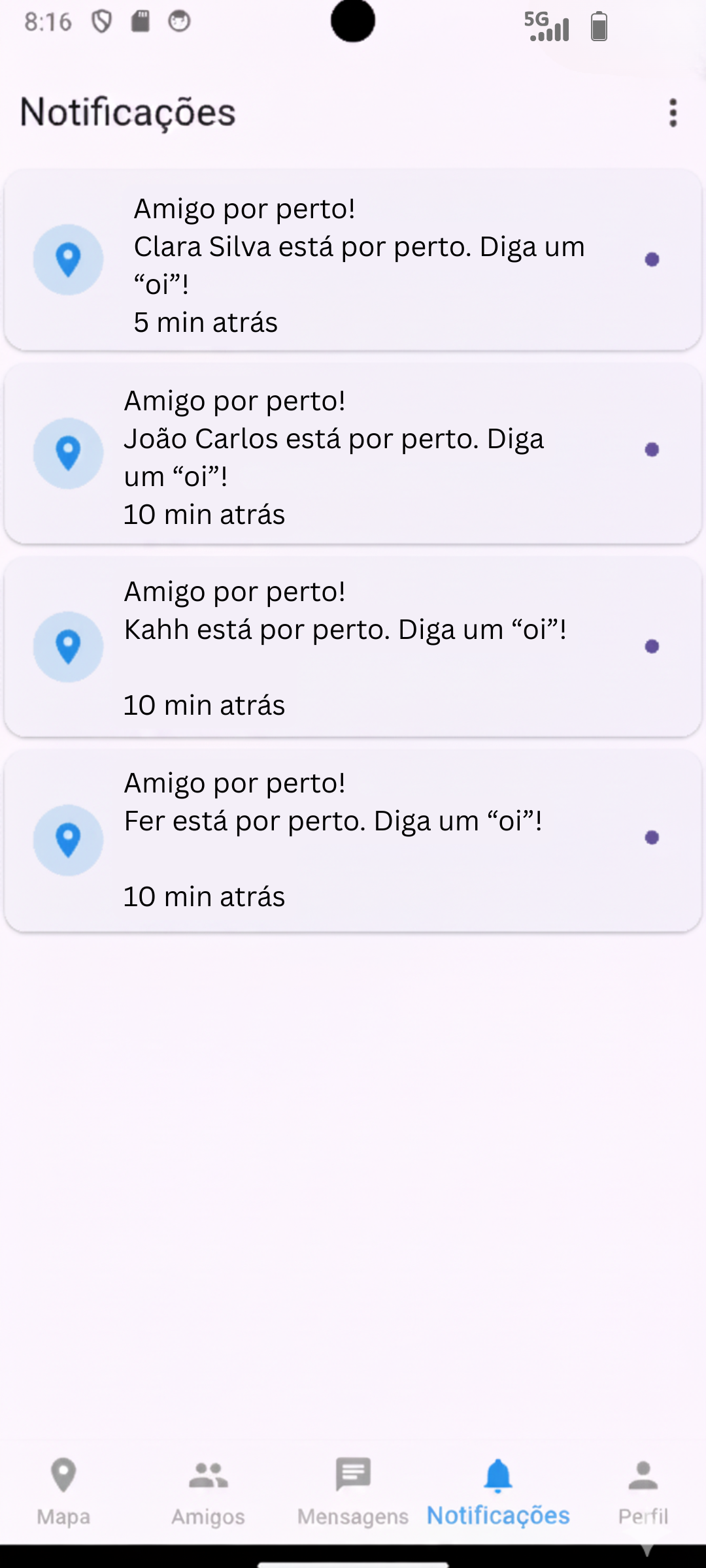Tap the unread dot on João Carlos's notification
This screenshot has width=706, height=1568.
pos(651,448)
